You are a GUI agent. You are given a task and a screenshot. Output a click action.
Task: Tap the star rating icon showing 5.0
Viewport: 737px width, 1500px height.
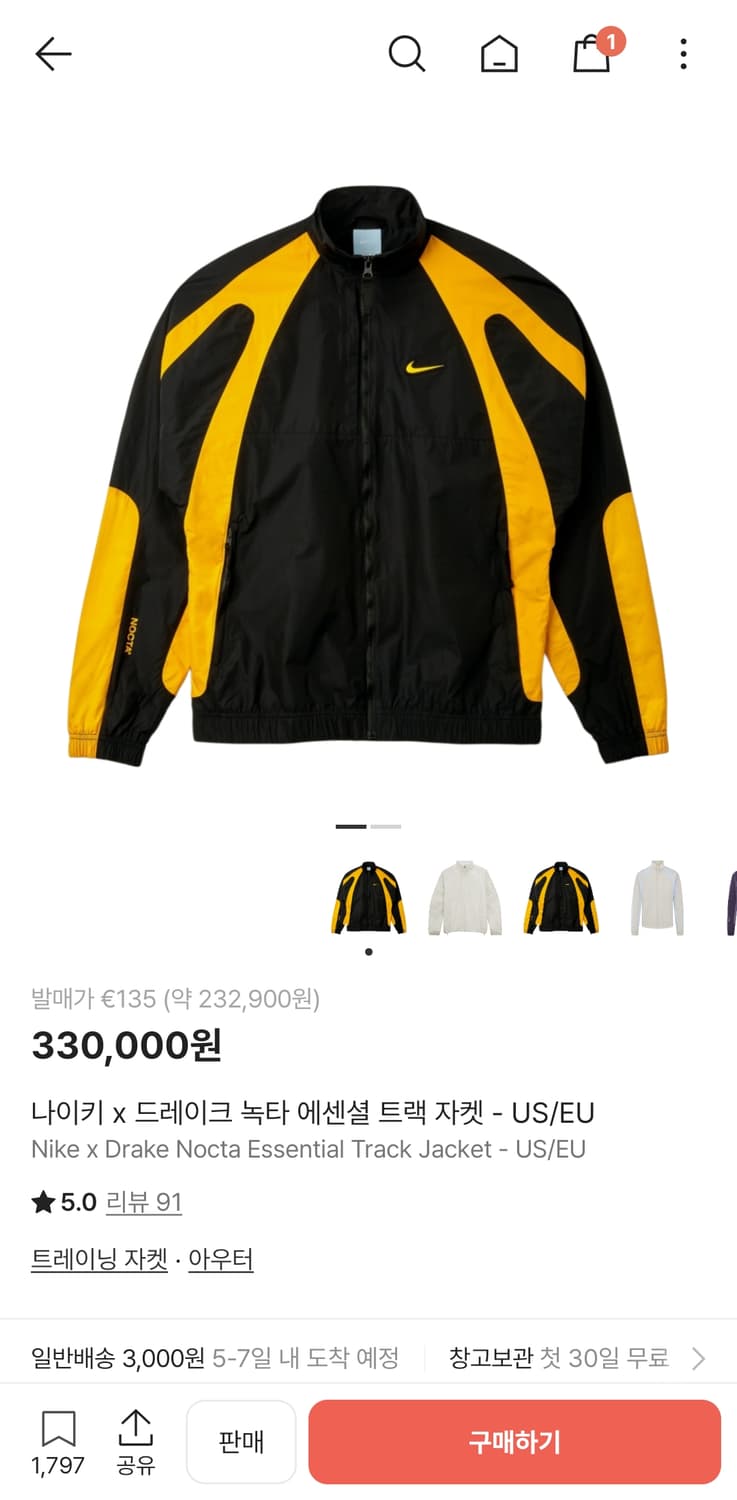(x=41, y=1202)
